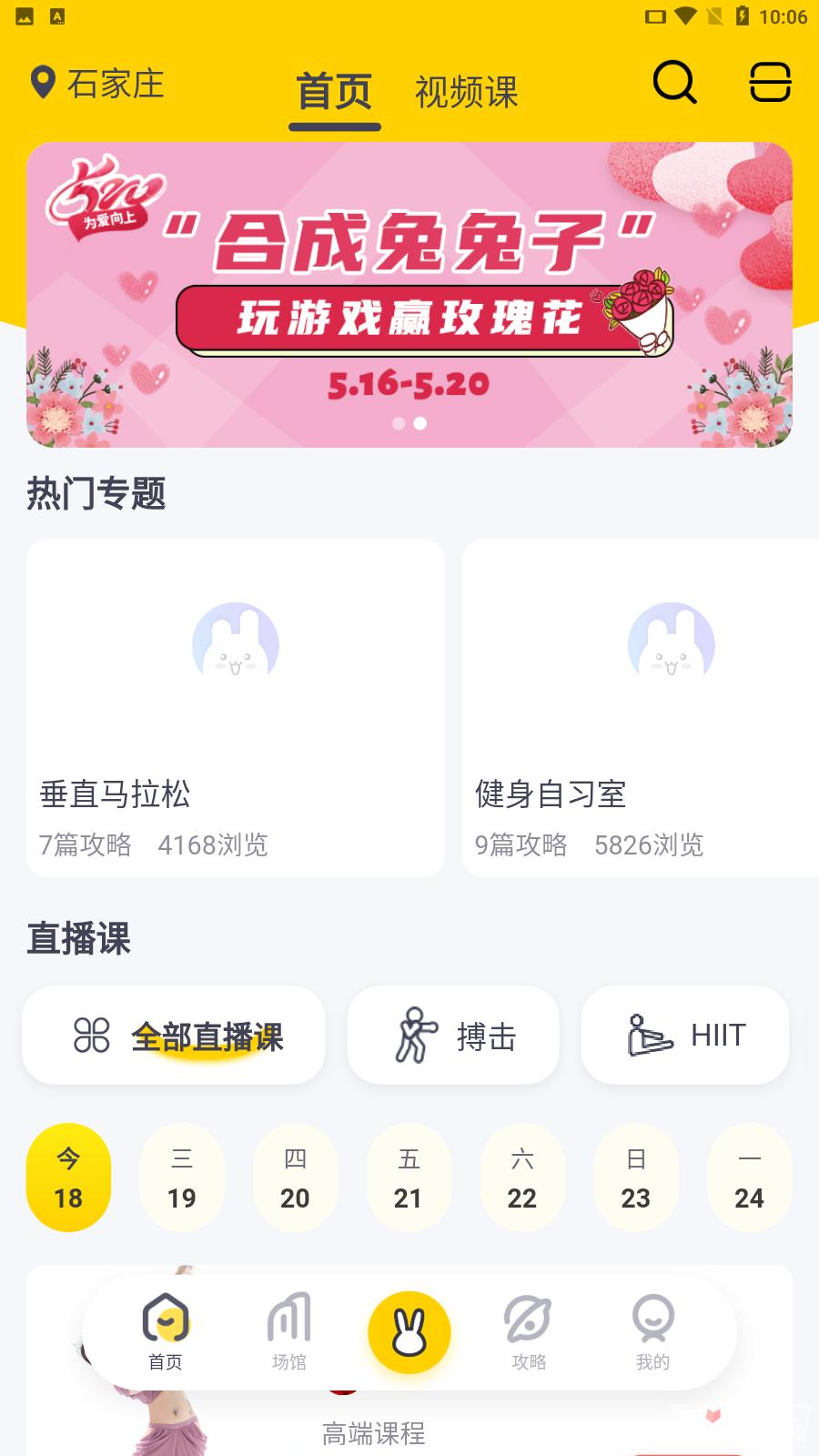
Task: Switch to the 视频课 tab
Action: click(x=467, y=93)
